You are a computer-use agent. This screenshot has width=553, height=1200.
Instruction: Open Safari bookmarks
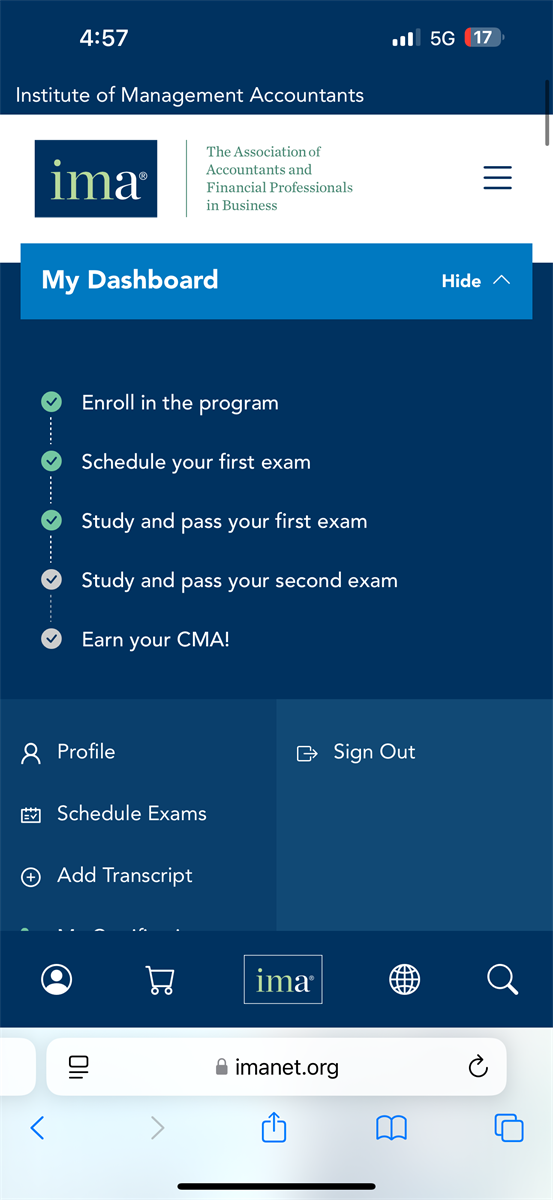coord(391,1128)
